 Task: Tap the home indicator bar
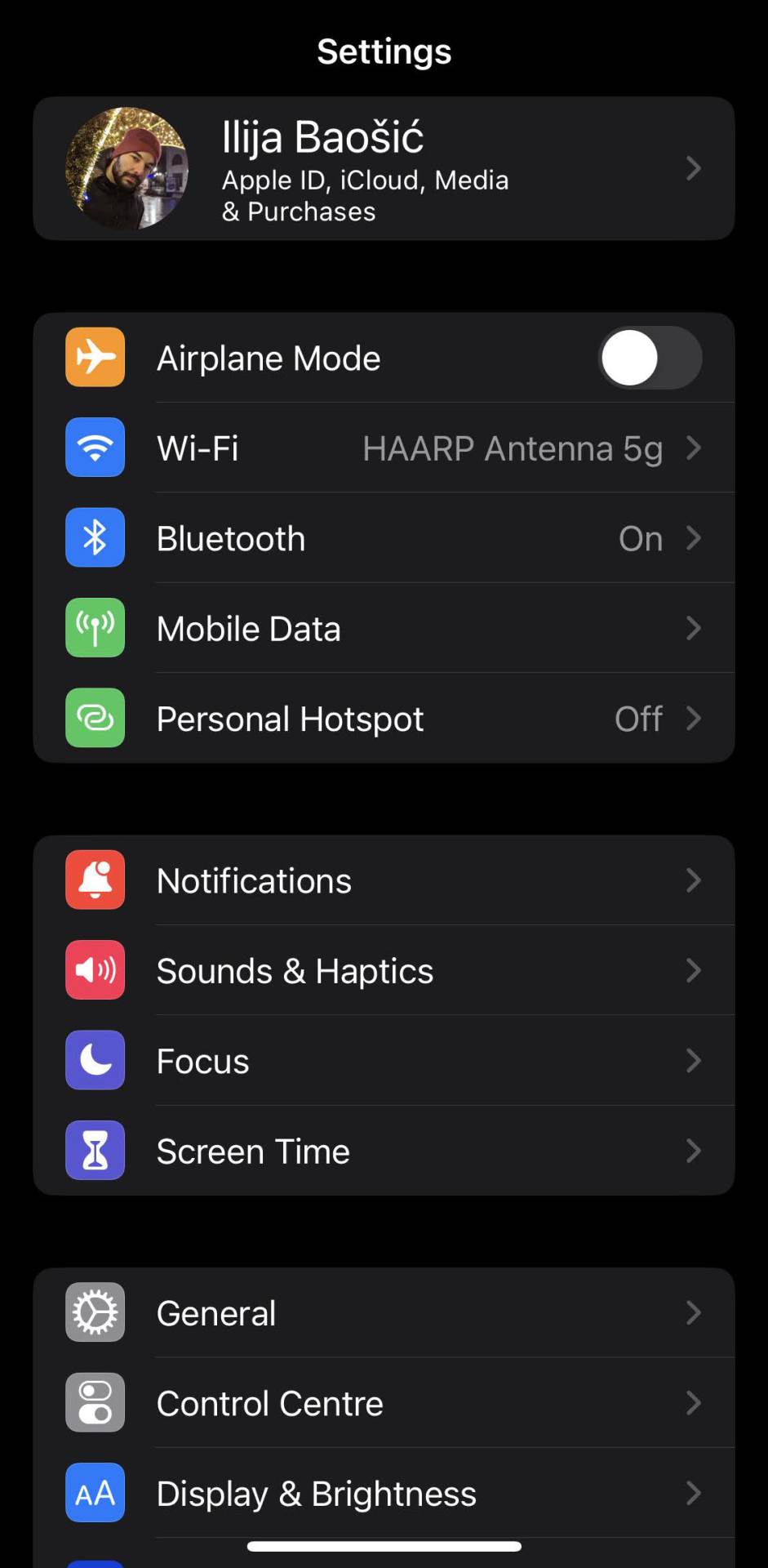(384, 1544)
